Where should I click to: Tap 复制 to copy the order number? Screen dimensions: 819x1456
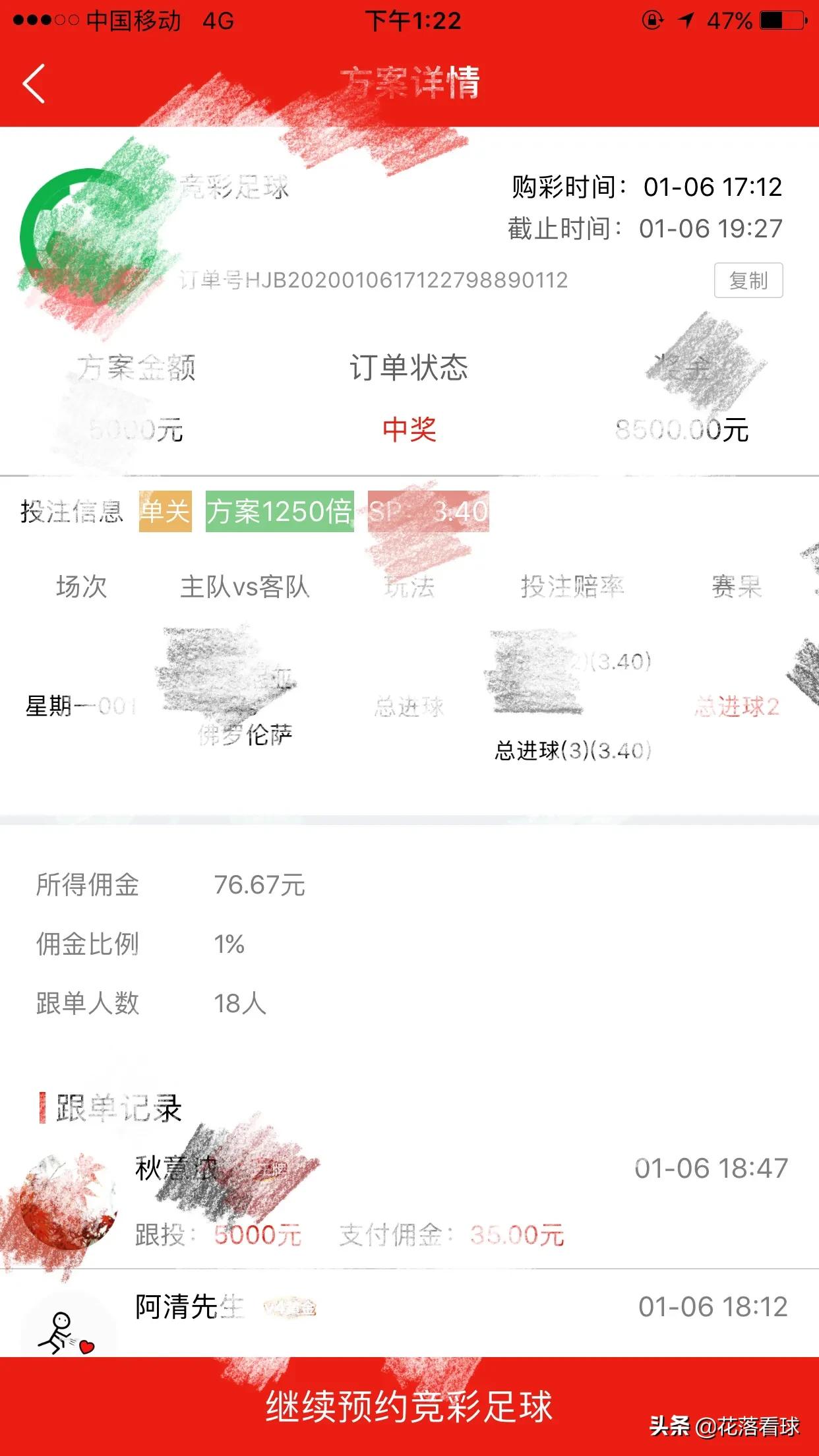pyautogui.click(x=748, y=281)
